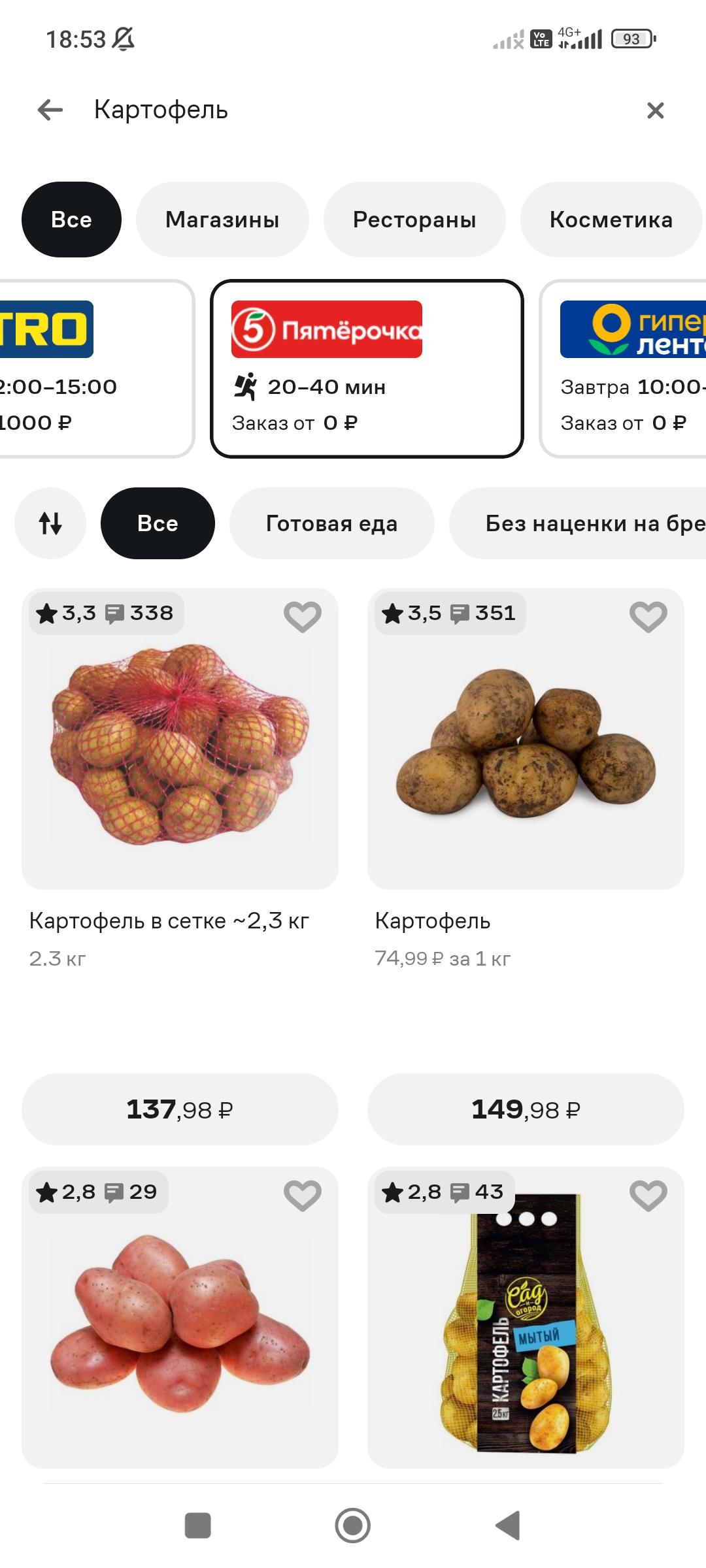Image resolution: width=706 pixels, height=1568 pixels.
Task: Like the red potatoes with 29 reviews
Action: point(302,1195)
